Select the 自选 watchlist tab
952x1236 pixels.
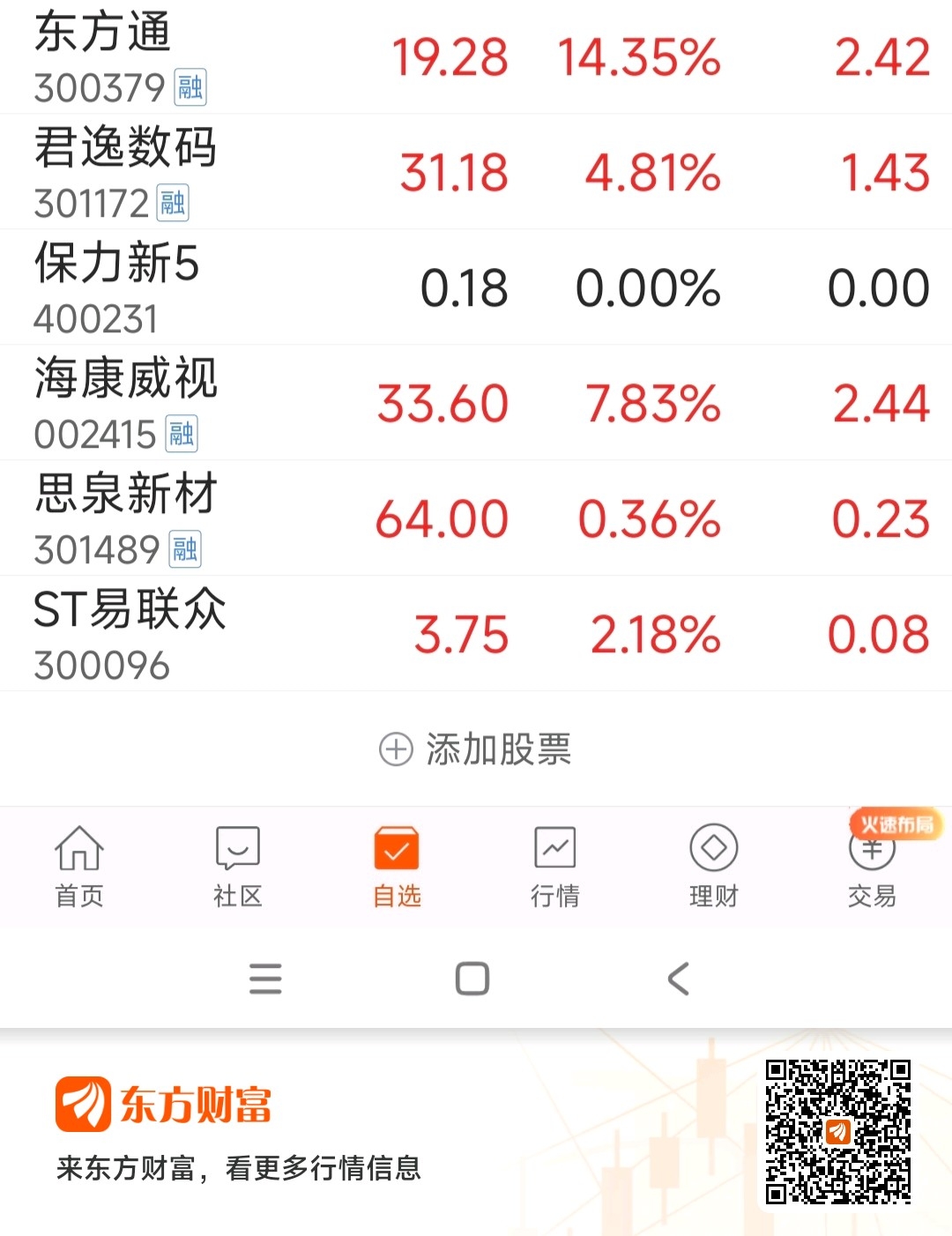pyautogui.click(x=397, y=867)
